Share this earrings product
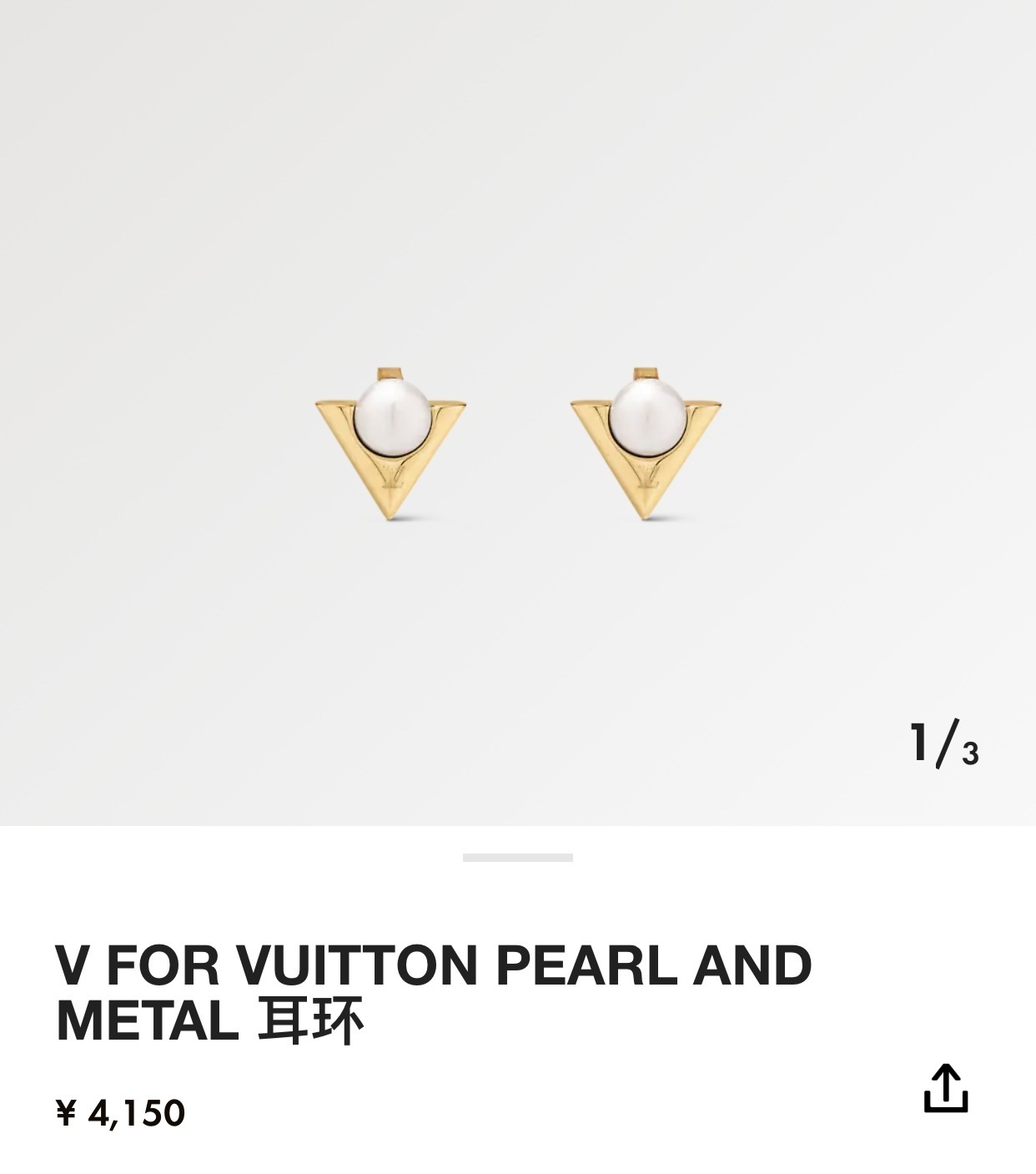Image resolution: width=1036 pixels, height=1174 pixels. (945, 1087)
